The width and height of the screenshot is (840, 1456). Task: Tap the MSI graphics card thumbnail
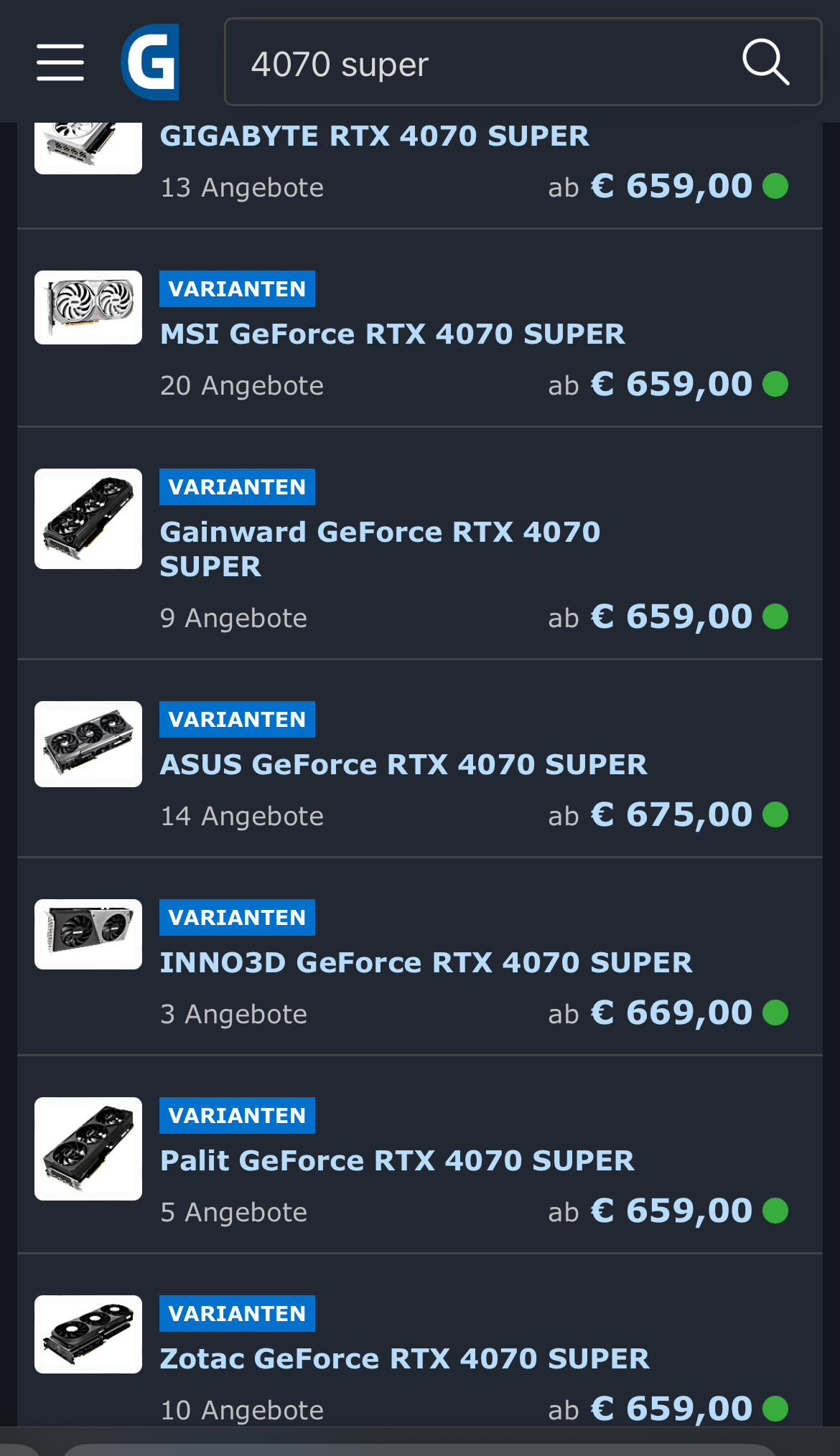coord(88,308)
